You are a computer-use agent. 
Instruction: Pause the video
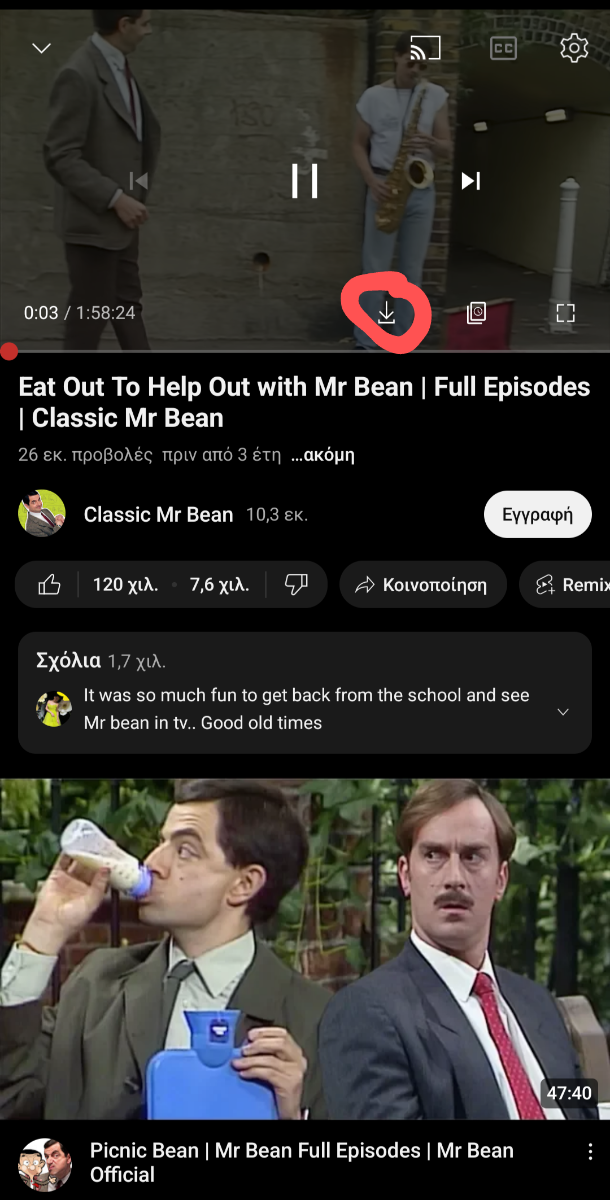[x=305, y=180]
